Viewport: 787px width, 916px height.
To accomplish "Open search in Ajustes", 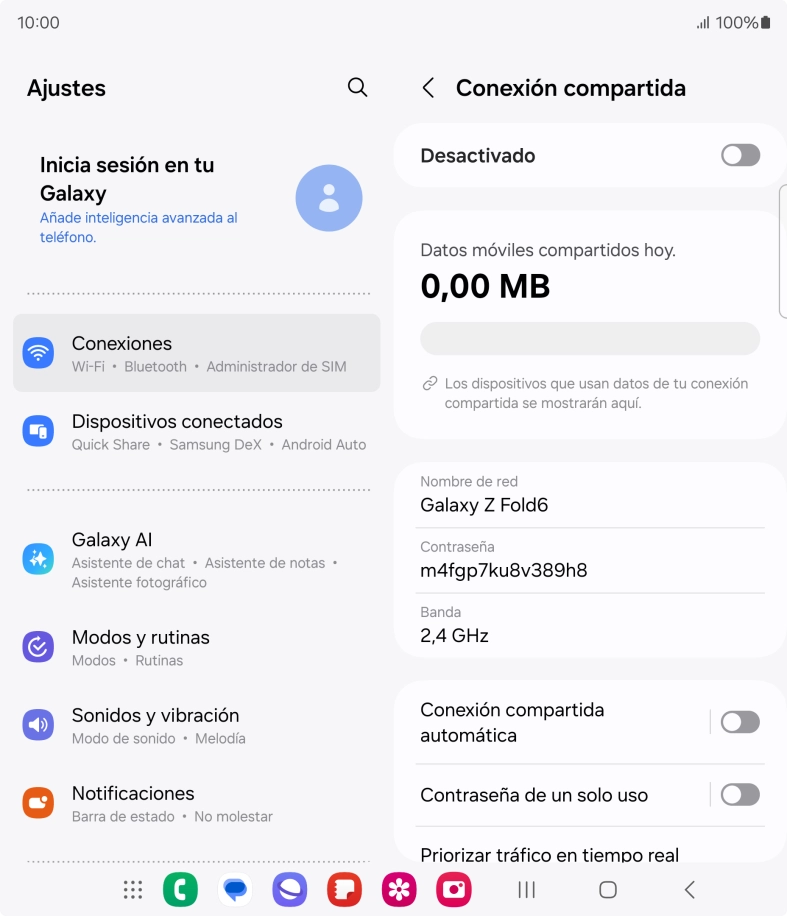I will pos(357,88).
